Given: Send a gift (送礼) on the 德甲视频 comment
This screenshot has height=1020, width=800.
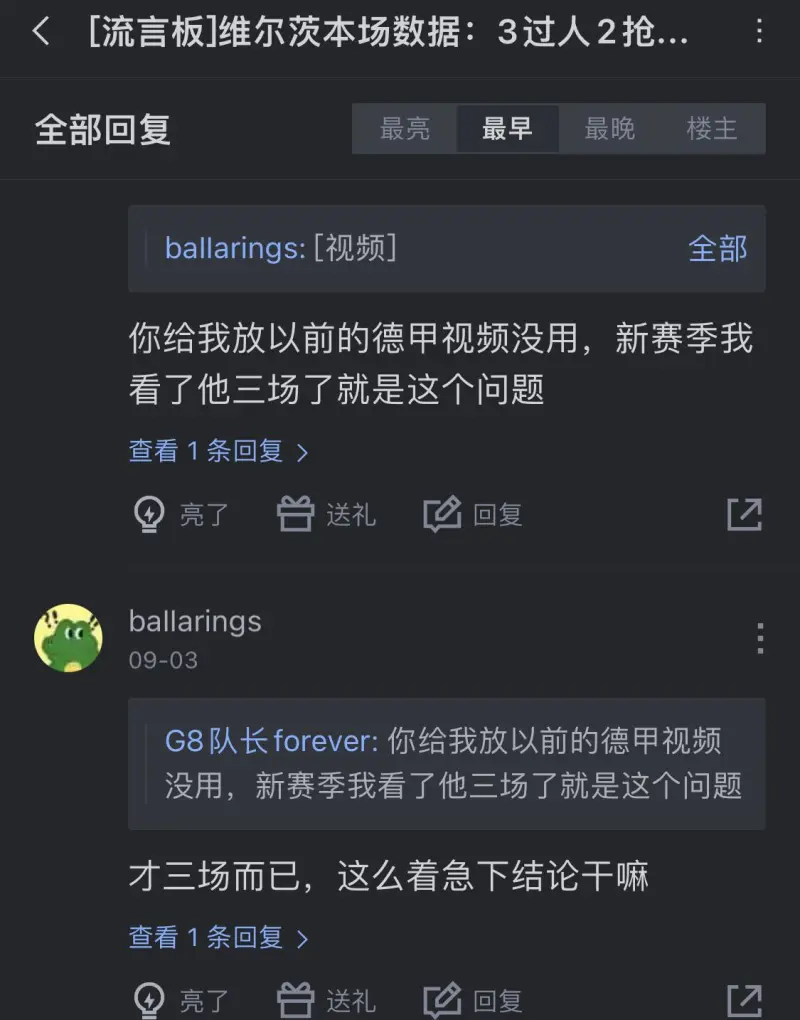Looking at the screenshot, I should (326, 515).
